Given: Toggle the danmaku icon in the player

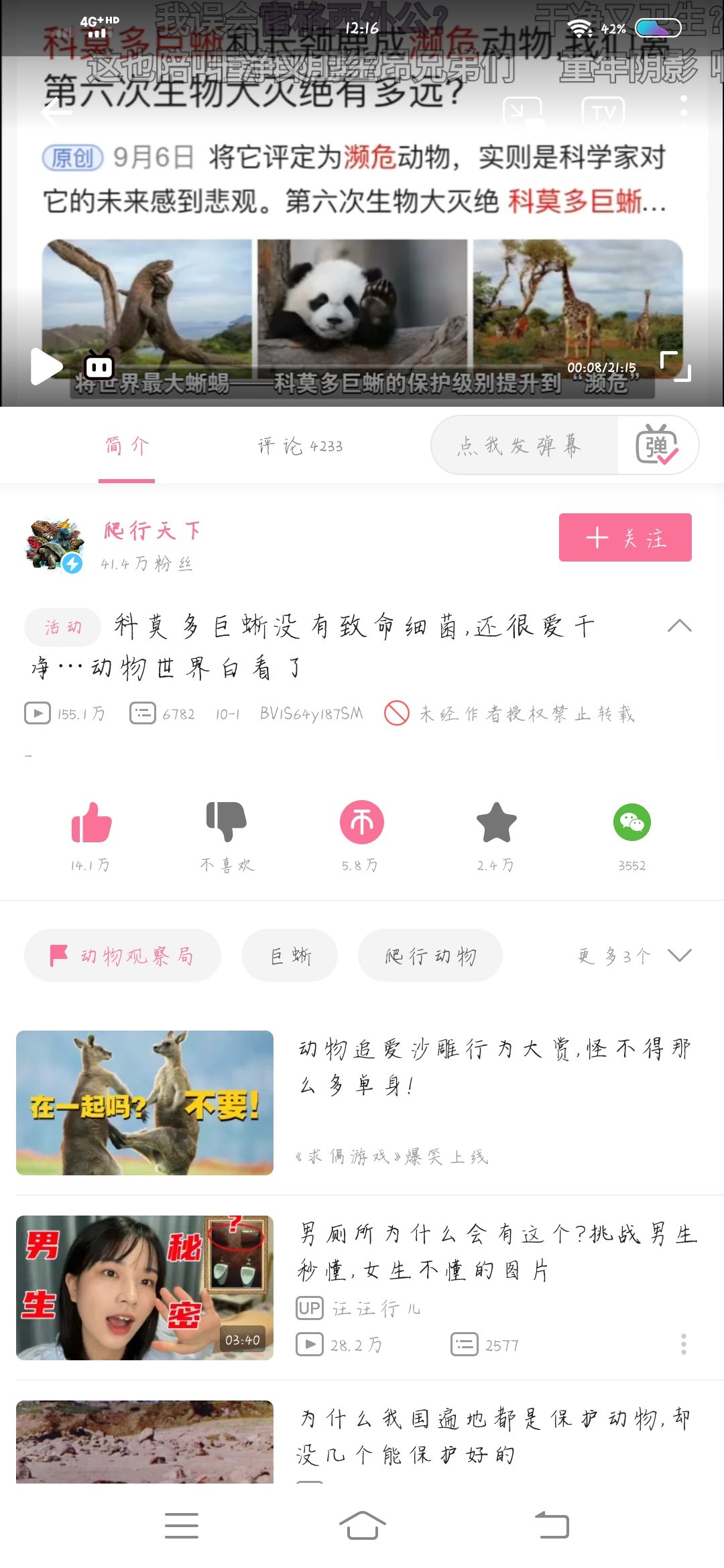Looking at the screenshot, I should tap(99, 366).
